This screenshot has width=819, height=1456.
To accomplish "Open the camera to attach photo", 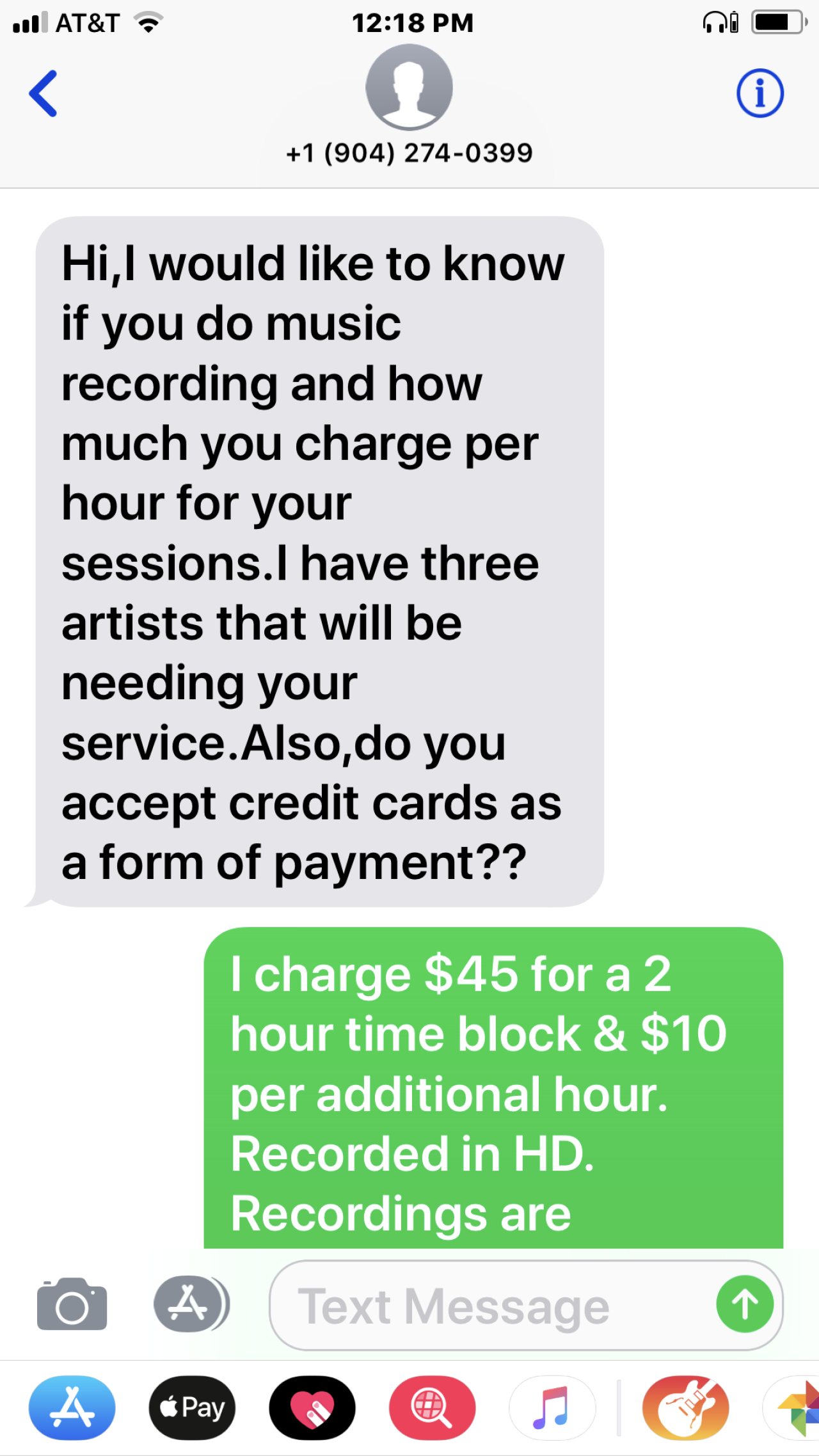I will point(72,1304).
